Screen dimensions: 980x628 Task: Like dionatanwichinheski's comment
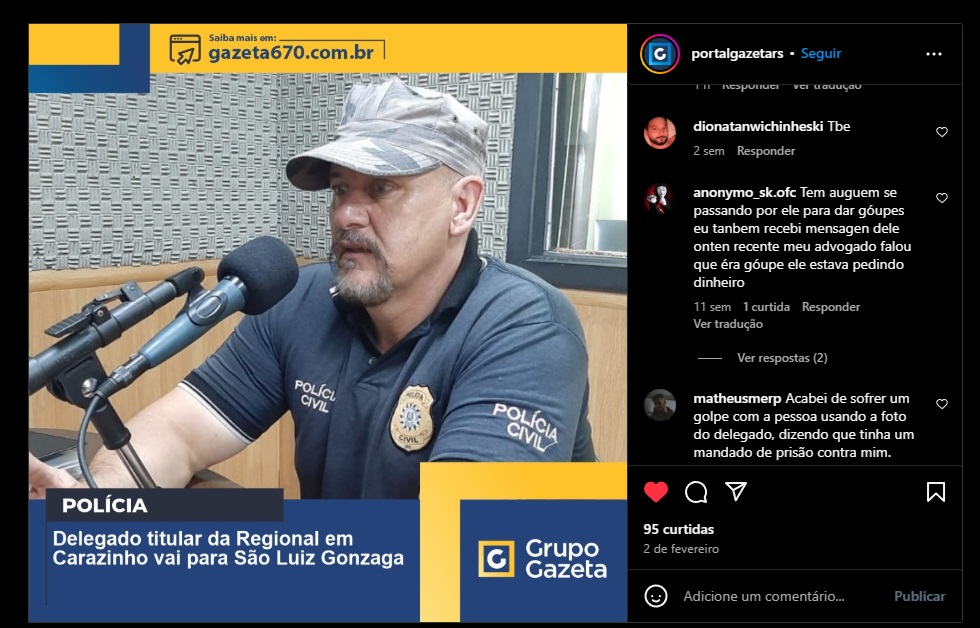[941, 132]
